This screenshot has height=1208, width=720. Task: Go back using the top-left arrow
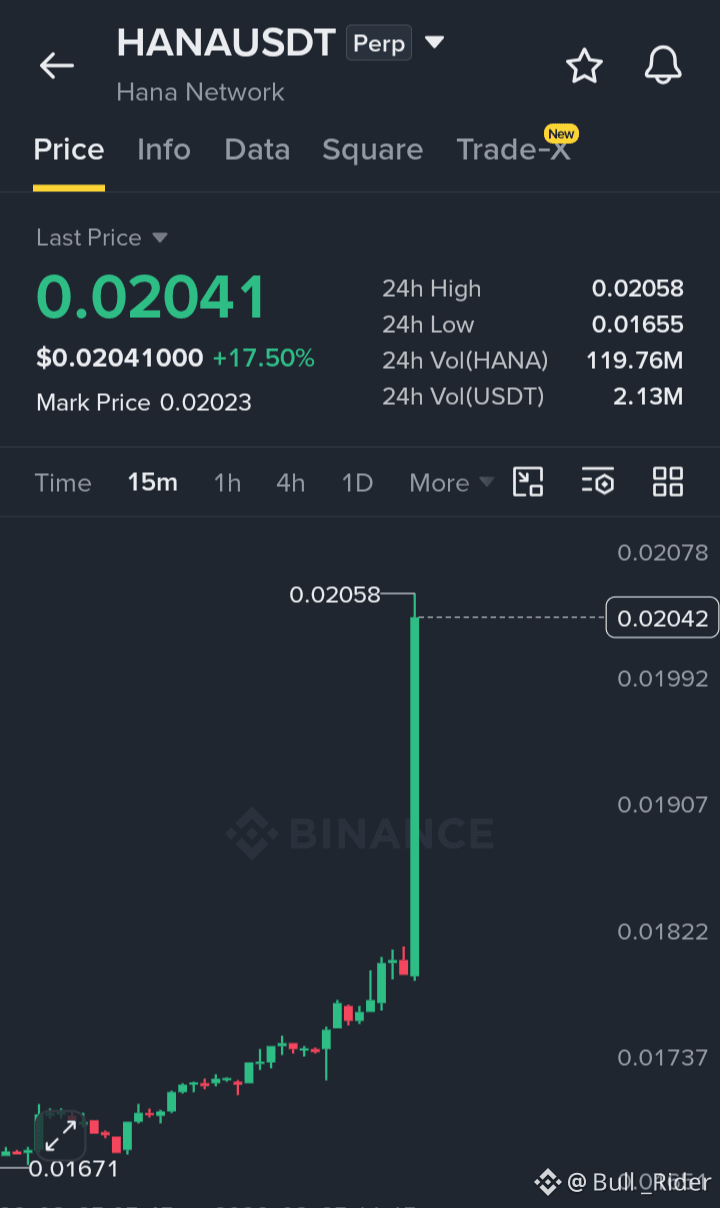click(x=56, y=66)
